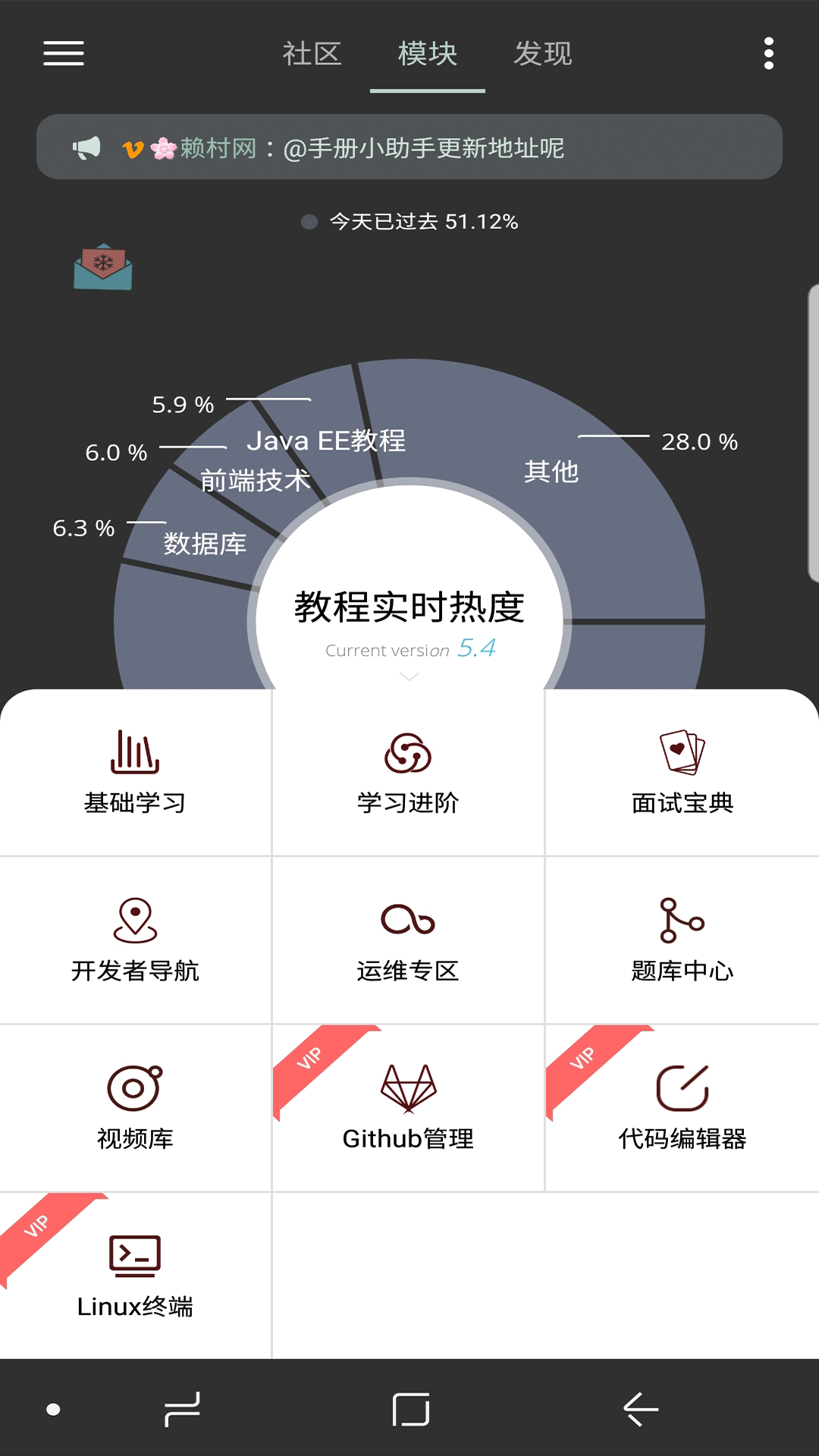This screenshot has height=1456, width=819.
Task: Open the 赖村网 announcement banner
Action: click(409, 147)
